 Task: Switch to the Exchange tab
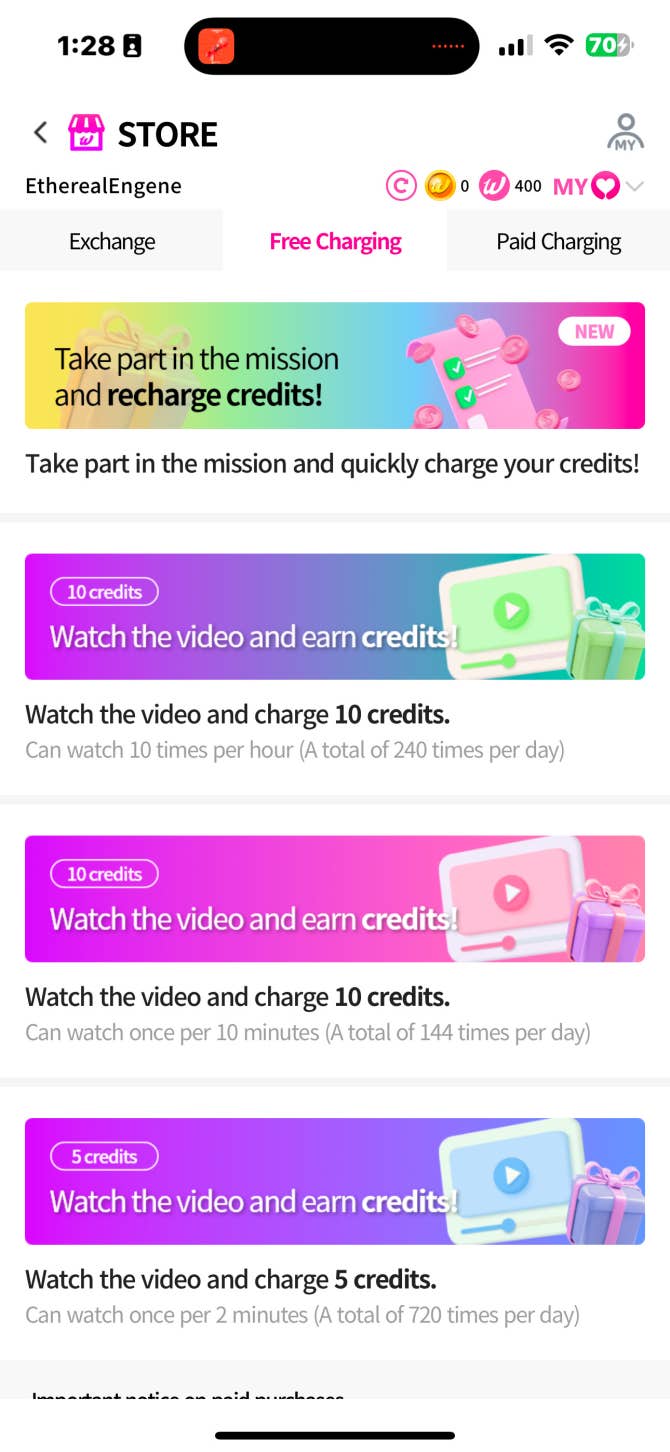pyautogui.click(x=112, y=241)
